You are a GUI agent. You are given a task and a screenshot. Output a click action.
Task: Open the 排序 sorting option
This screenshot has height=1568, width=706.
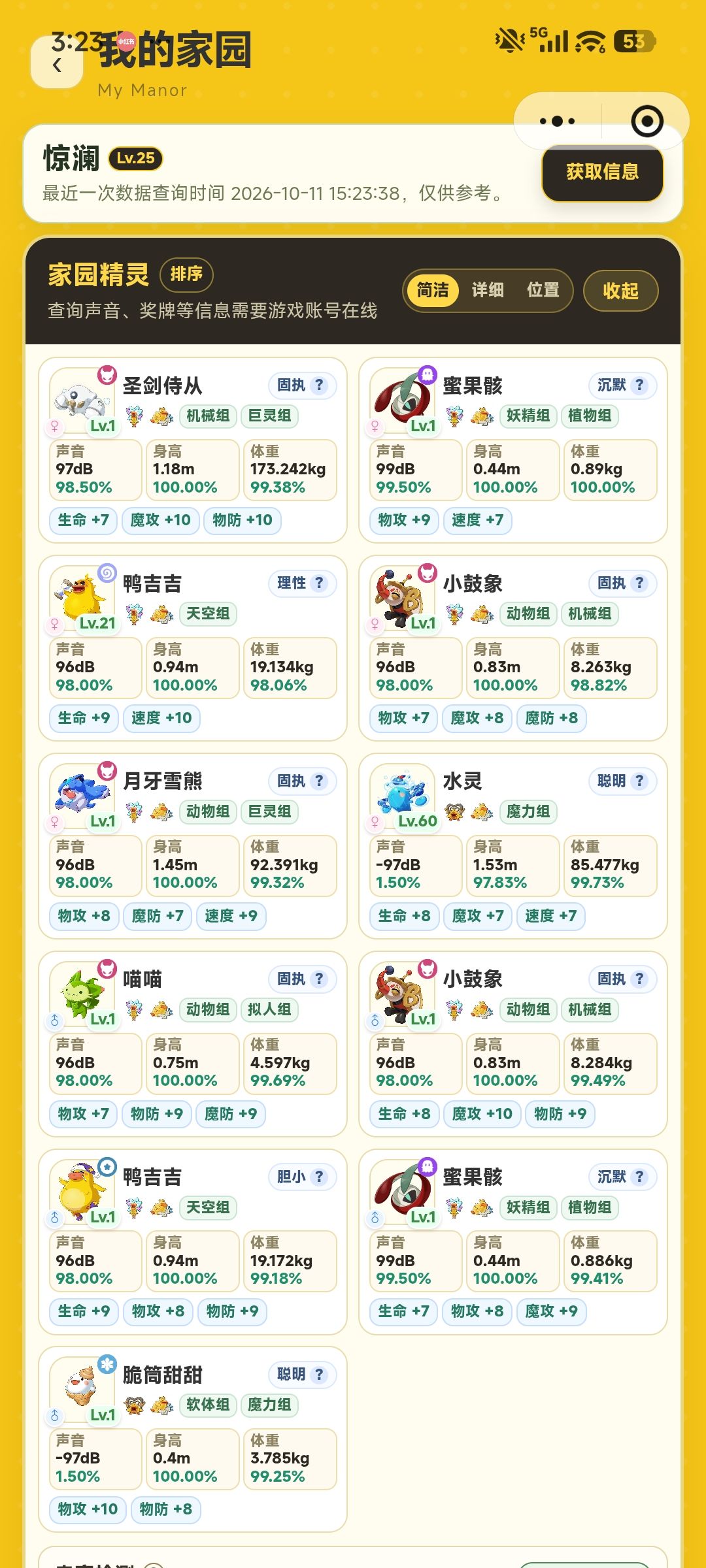click(x=186, y=274)
